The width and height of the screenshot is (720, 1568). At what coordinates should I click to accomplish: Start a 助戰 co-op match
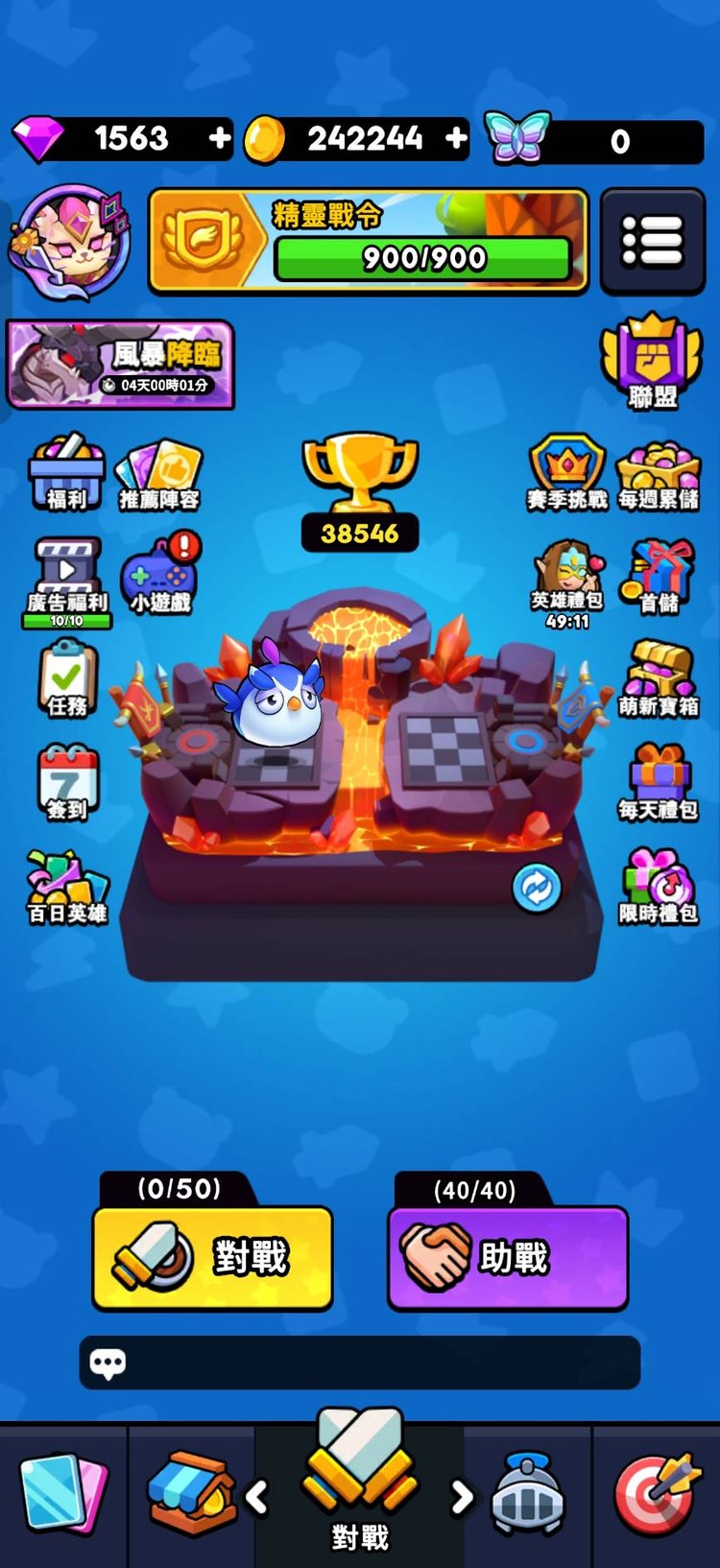[507, 1257]
